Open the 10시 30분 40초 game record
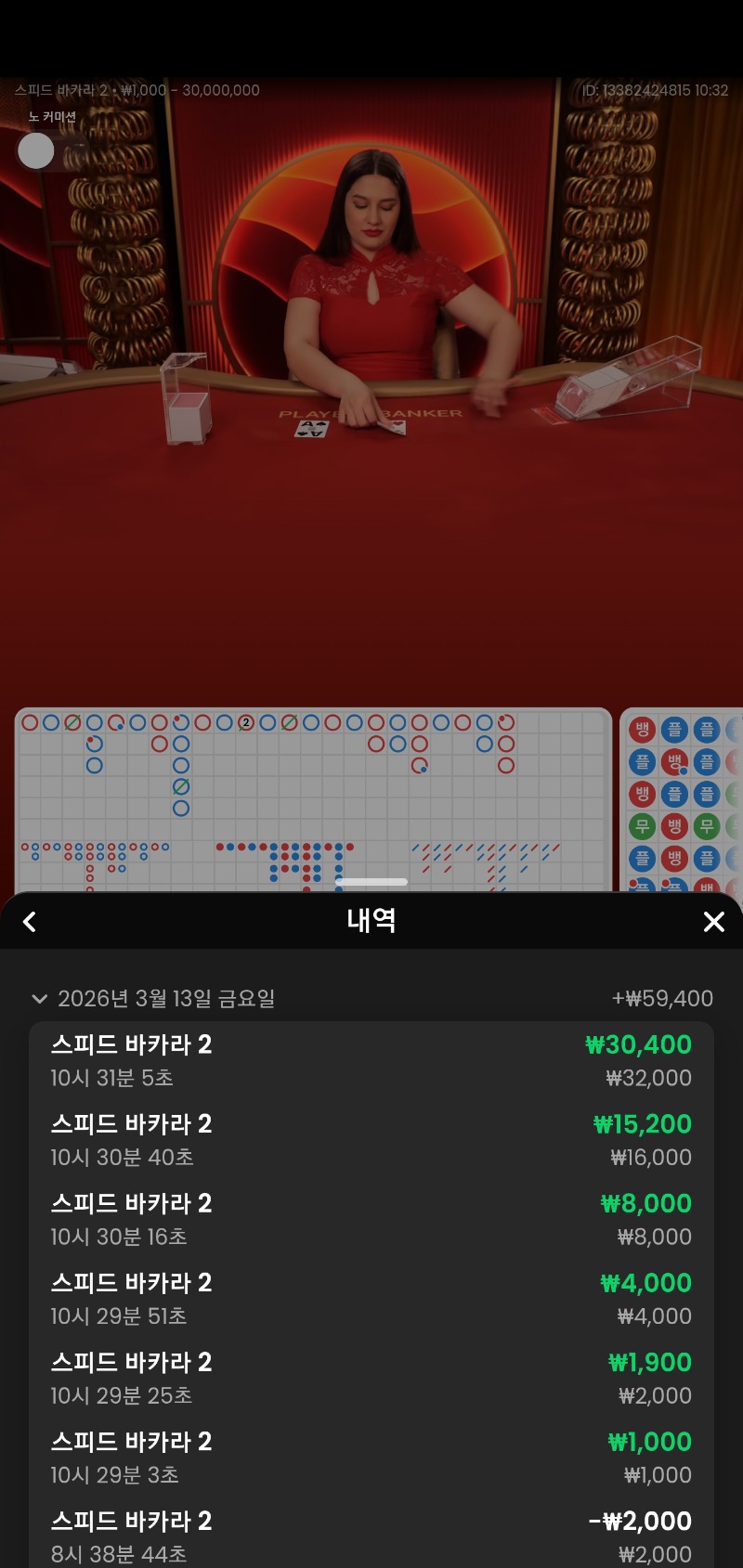Screen dimensions: 743x1568 click(x=371, y=1140)
